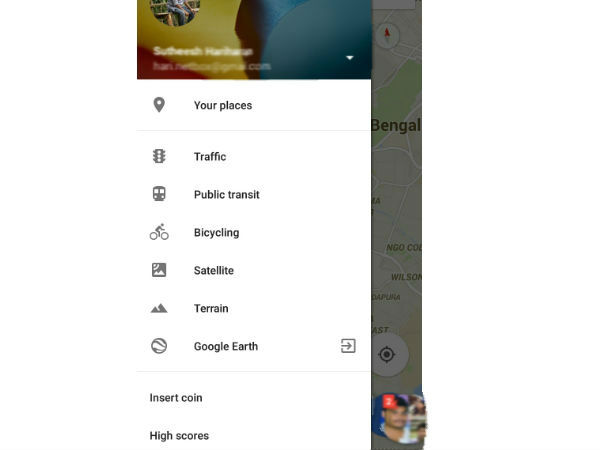This screenshot has height=450, width=600.
Task: Show Public transit on the map
Action: coord(226,195)
